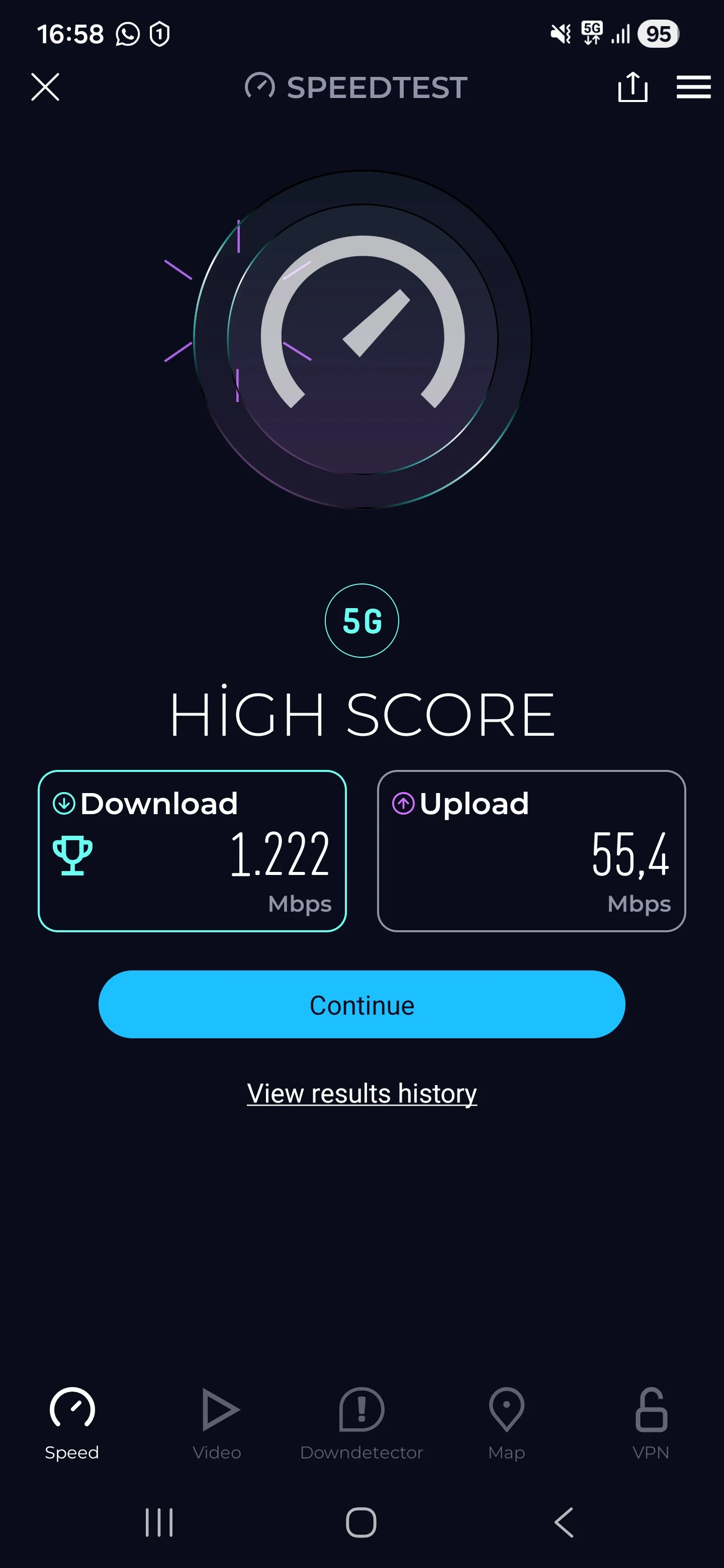
Task: View results history
Action: pos(361,1093)
